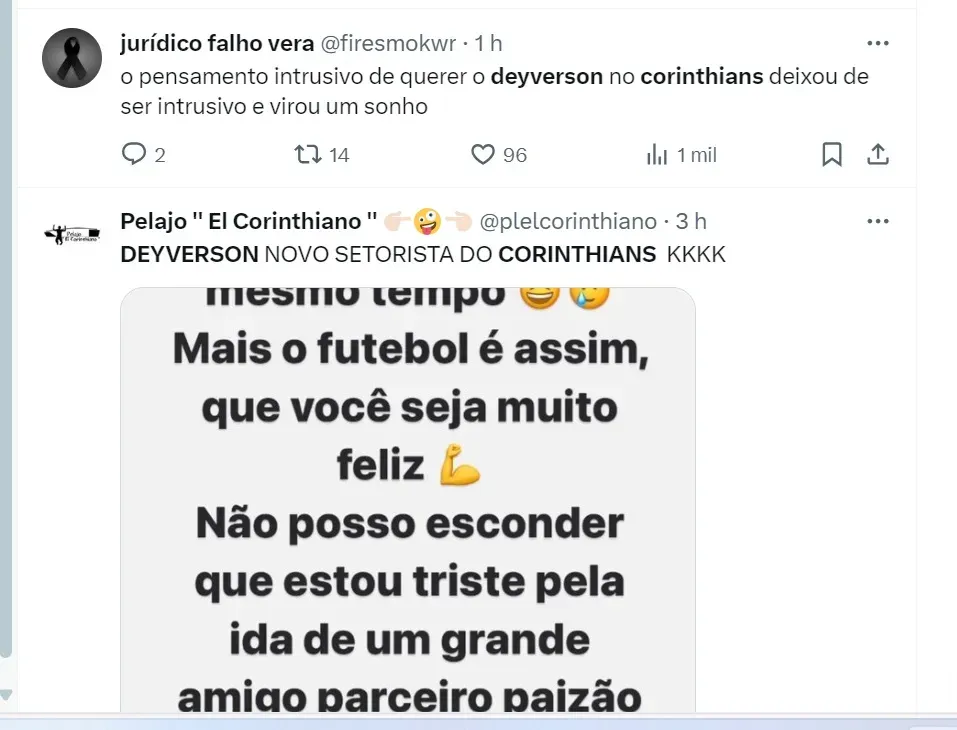Reply to jurídico falho vera's post

pos(134,155)
